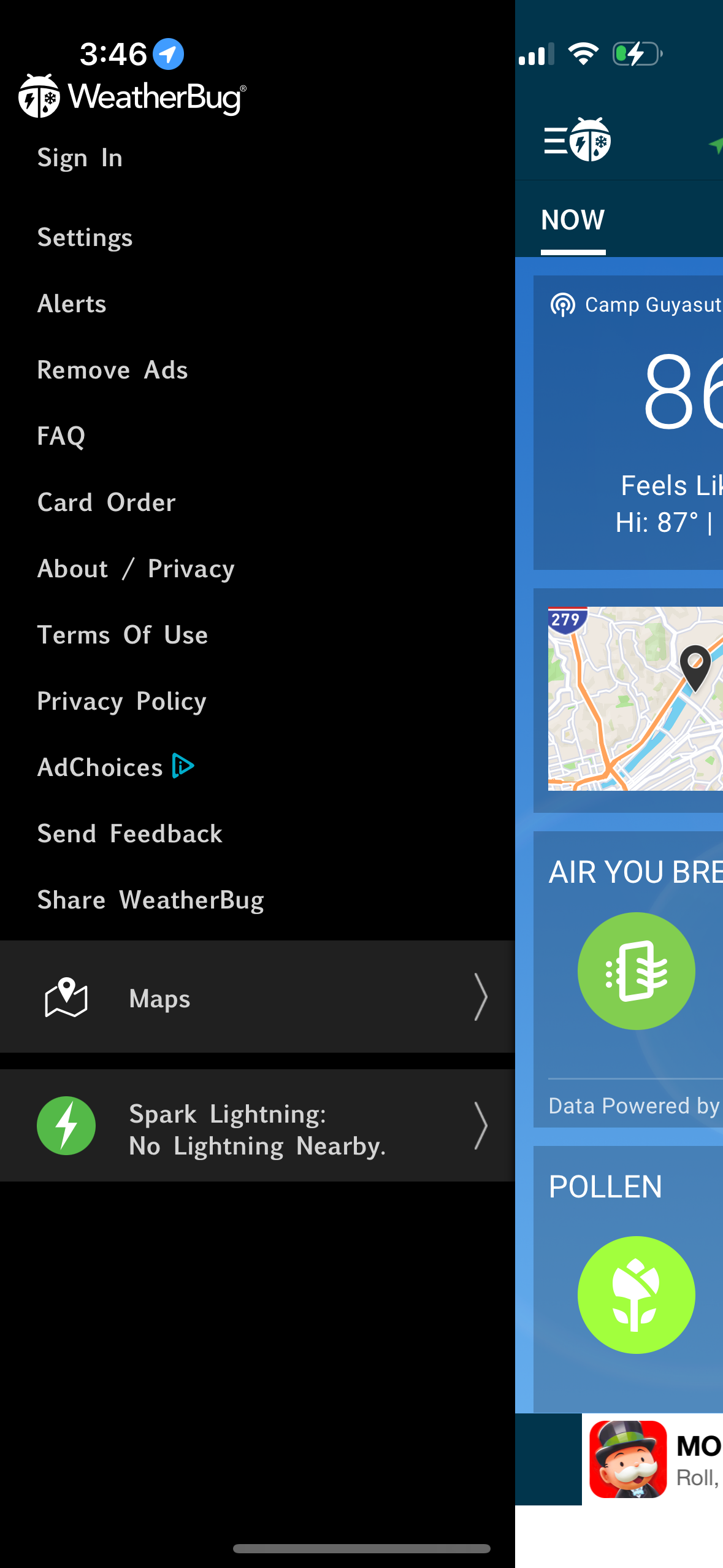Click the broadcast icon next to Camp Guyasuta
The width and height of the screenshot is (723, 1568).
[x=562, y=304]
